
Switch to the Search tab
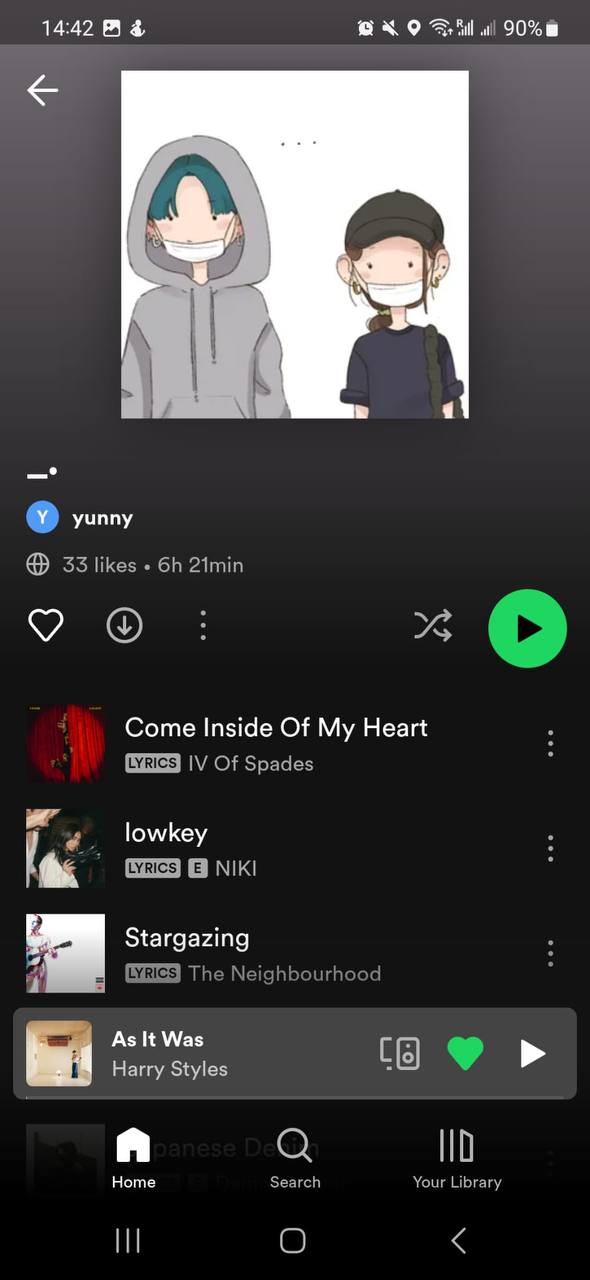(295, 1158)
